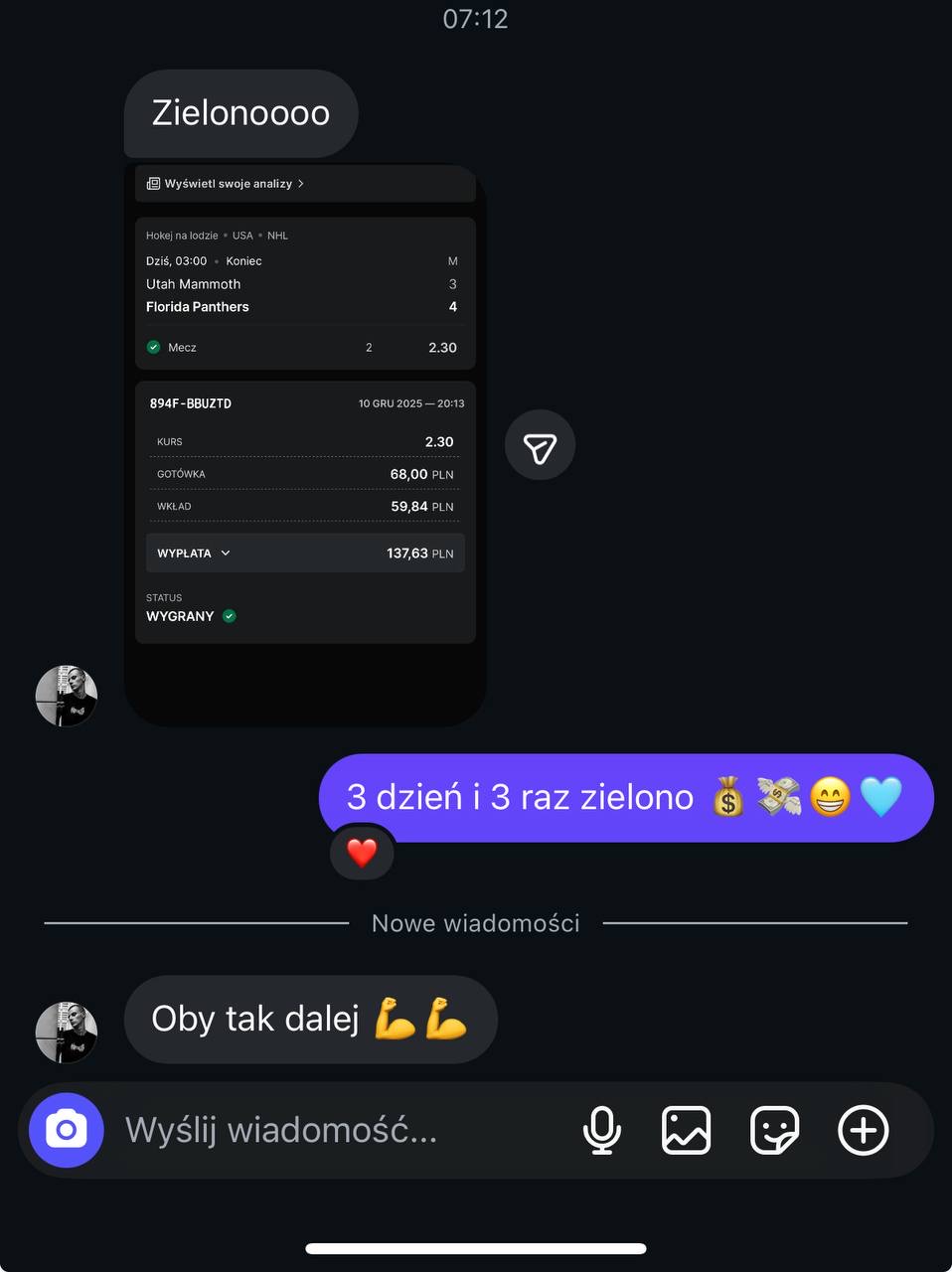Open the camera from the message bar
This screenshot has width=952, height=1272.
point(67,1130)
